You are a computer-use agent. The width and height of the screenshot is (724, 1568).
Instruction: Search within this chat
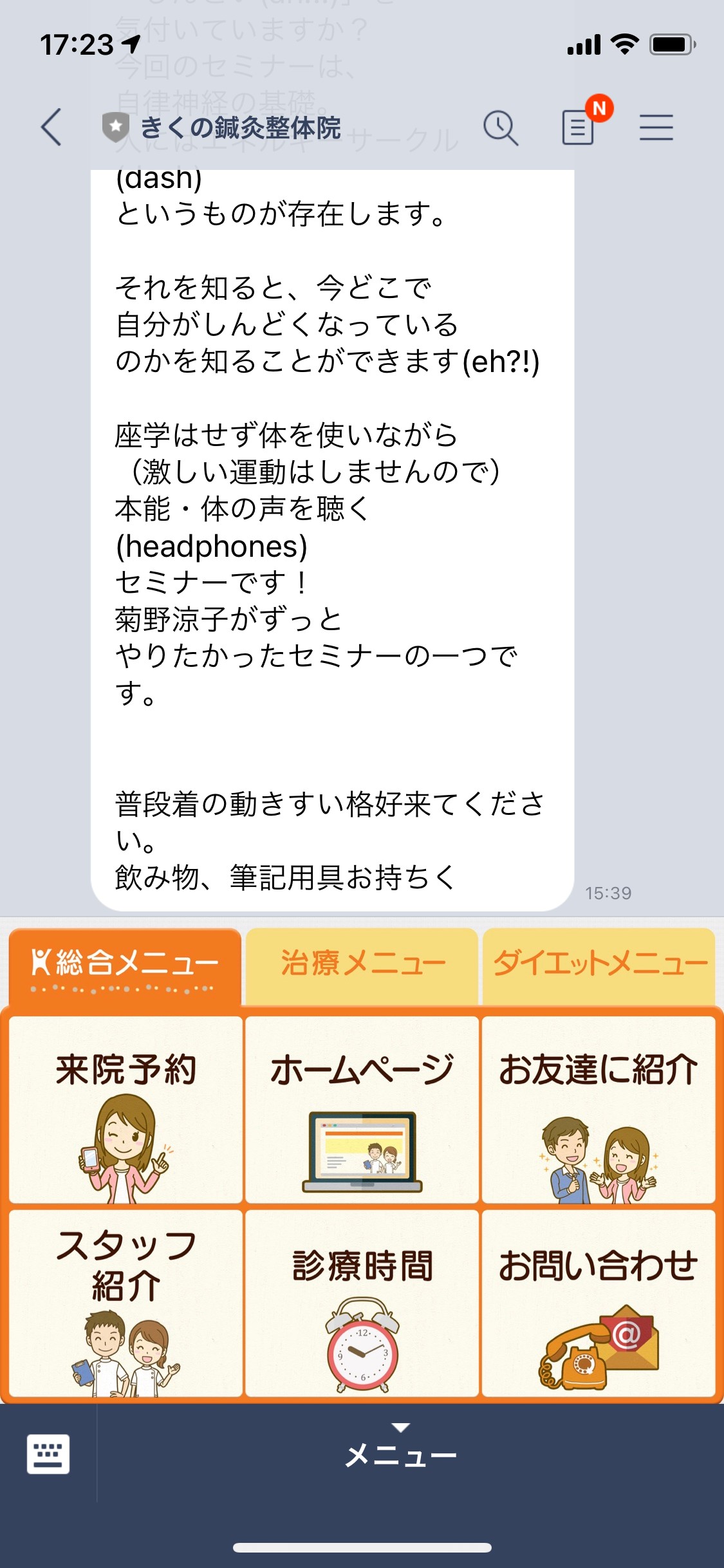500,127
